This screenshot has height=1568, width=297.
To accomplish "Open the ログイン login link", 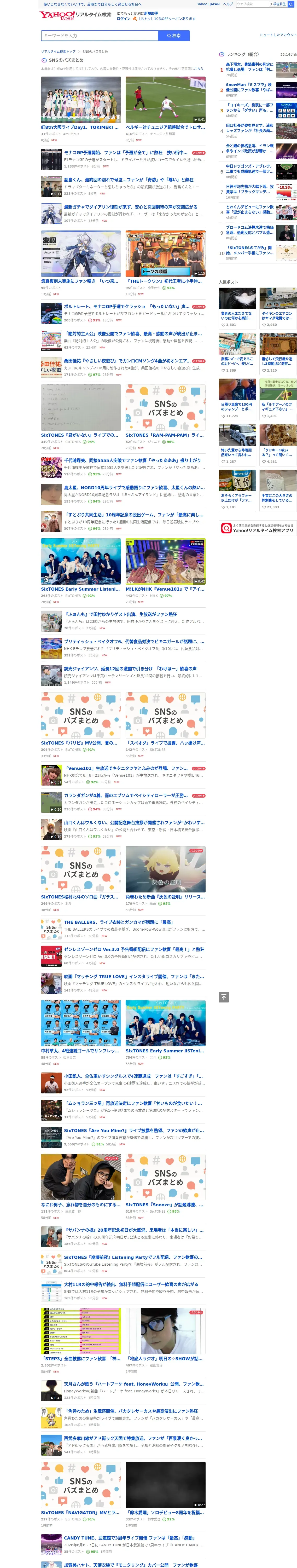I will pyautogui.click(x=124, y=18).
